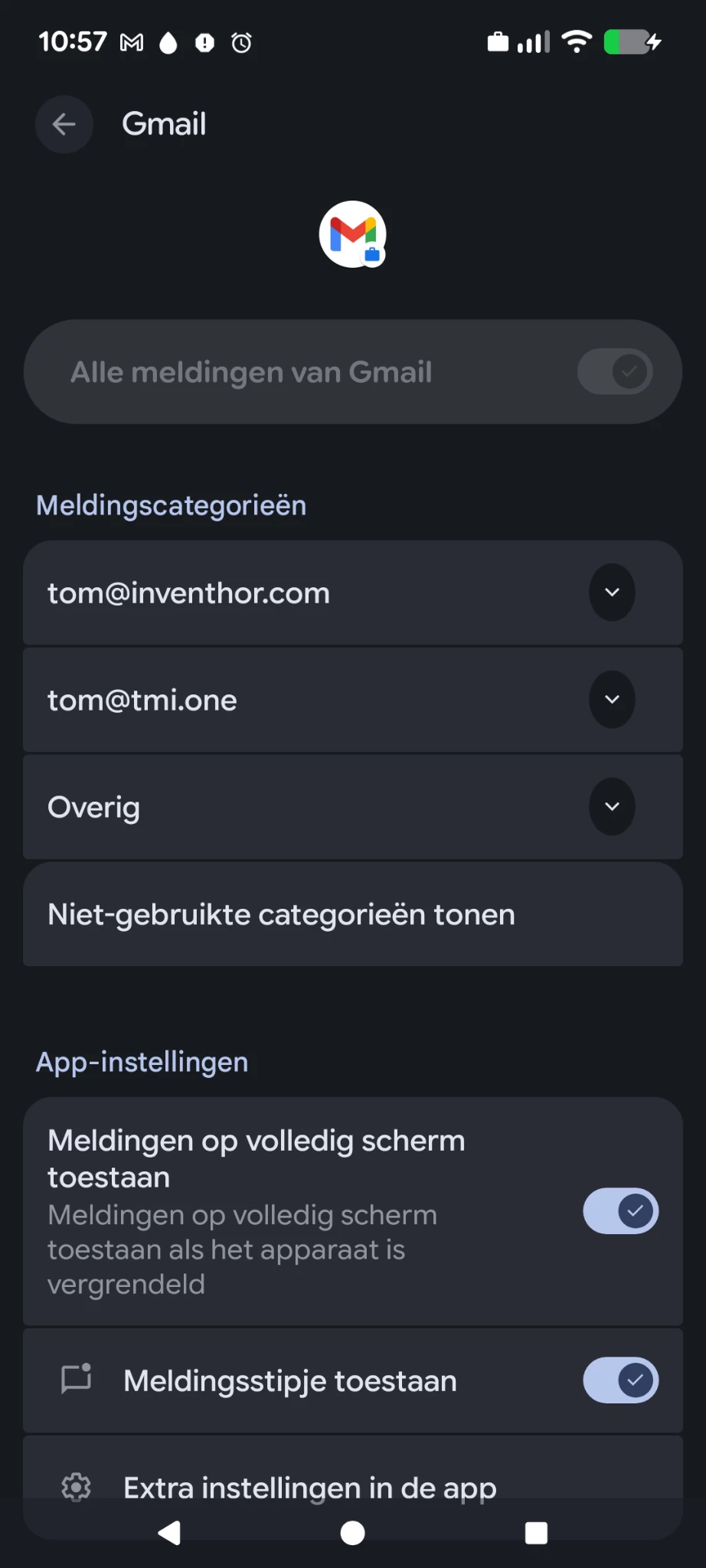Open Extra instellingen in de app

coord(309,1488)
